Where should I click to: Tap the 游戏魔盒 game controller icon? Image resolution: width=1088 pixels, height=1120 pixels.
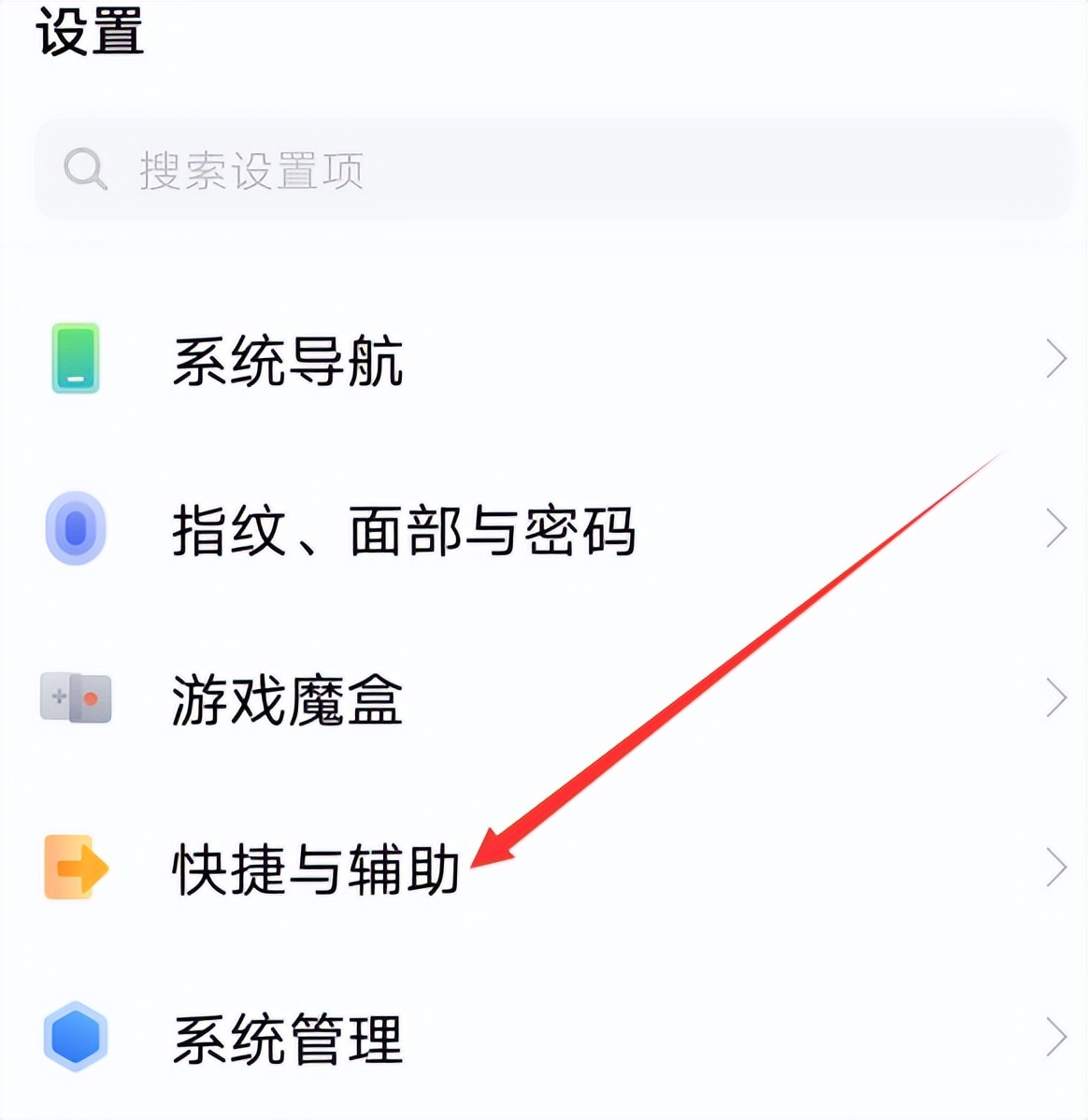click(x=75, y=696)
